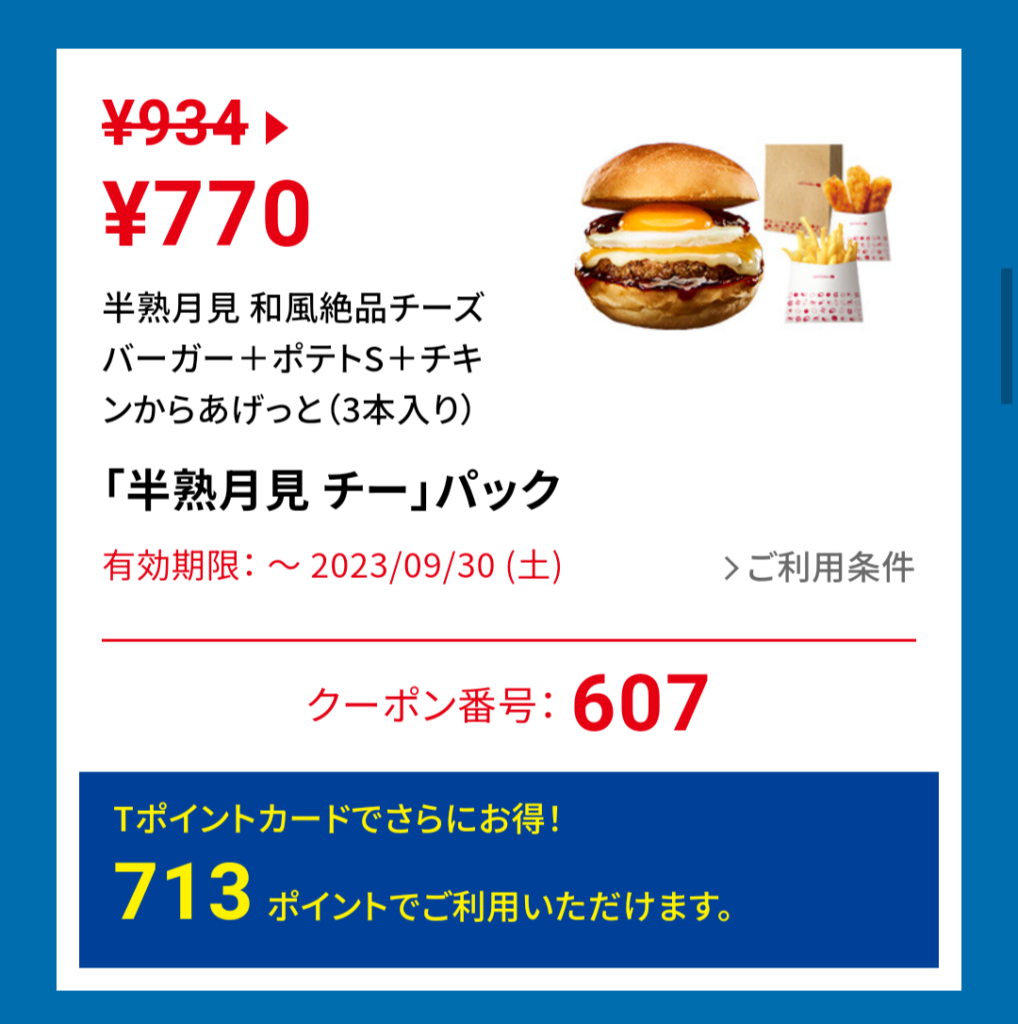Open the ご利用条件 usage conditions link
Image resolution: width=1018 pixels, height=1024 pixels.
pos(820,568)
